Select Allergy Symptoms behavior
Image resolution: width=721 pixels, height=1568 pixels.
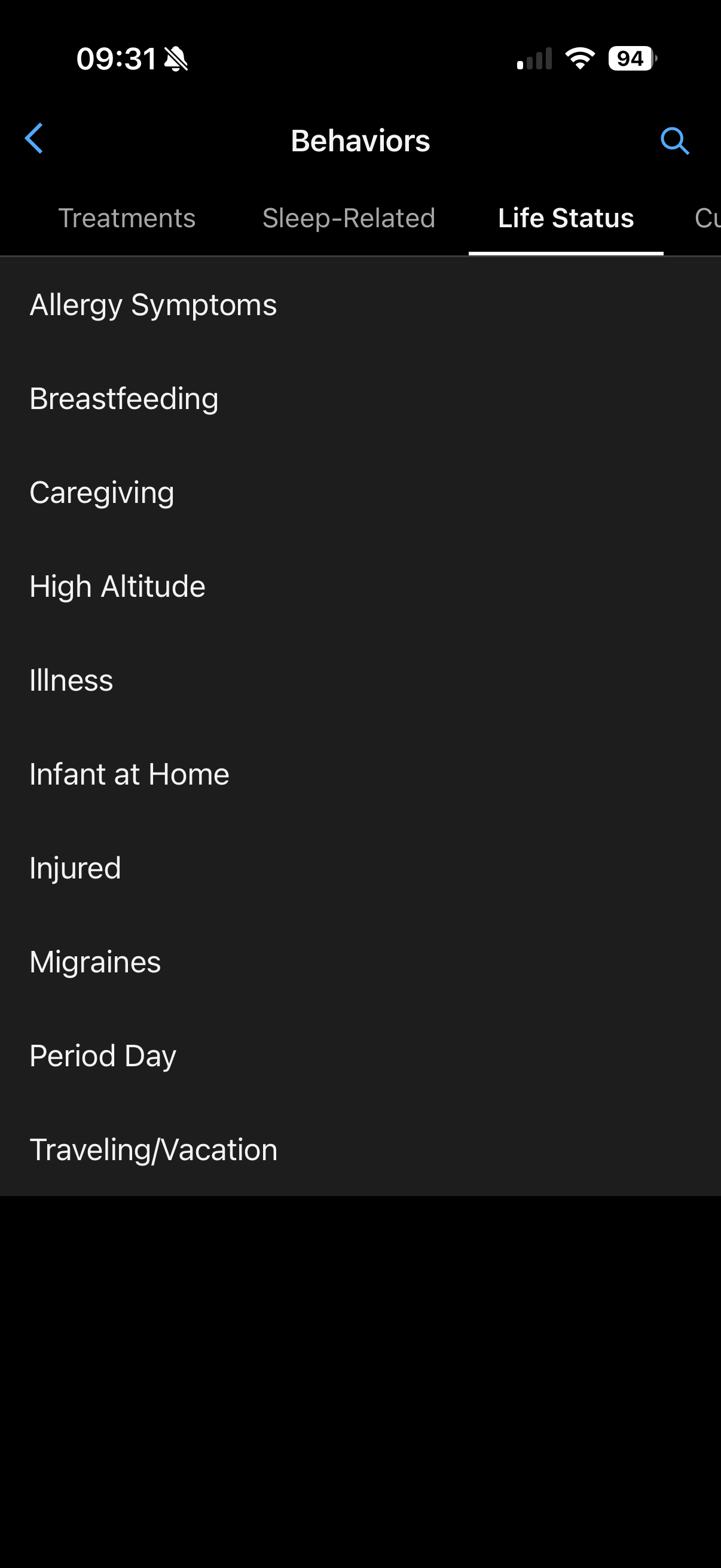click(360, 304)
